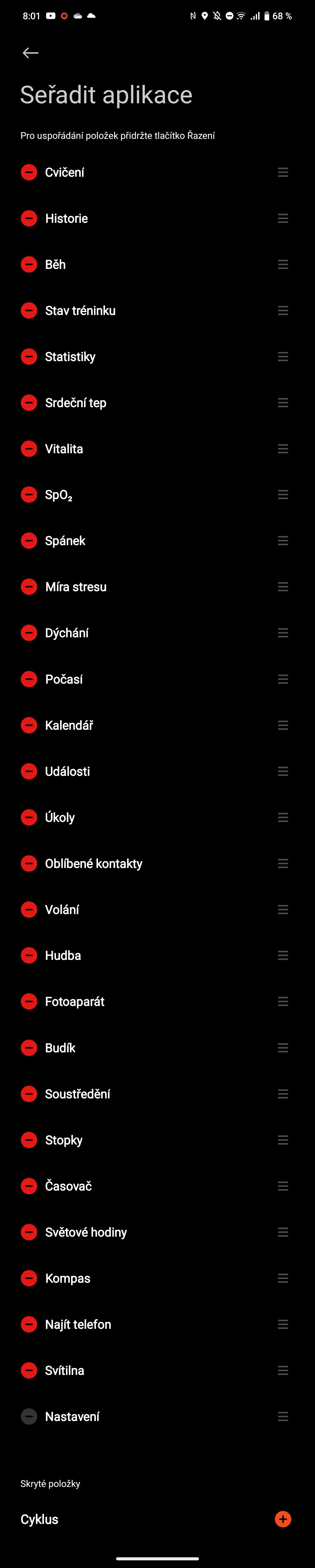Image resolution: width=315 pixels, height=1568 pixels.
Task: Add Cyklus back with the plus icon
Action: pos(283,1519)
